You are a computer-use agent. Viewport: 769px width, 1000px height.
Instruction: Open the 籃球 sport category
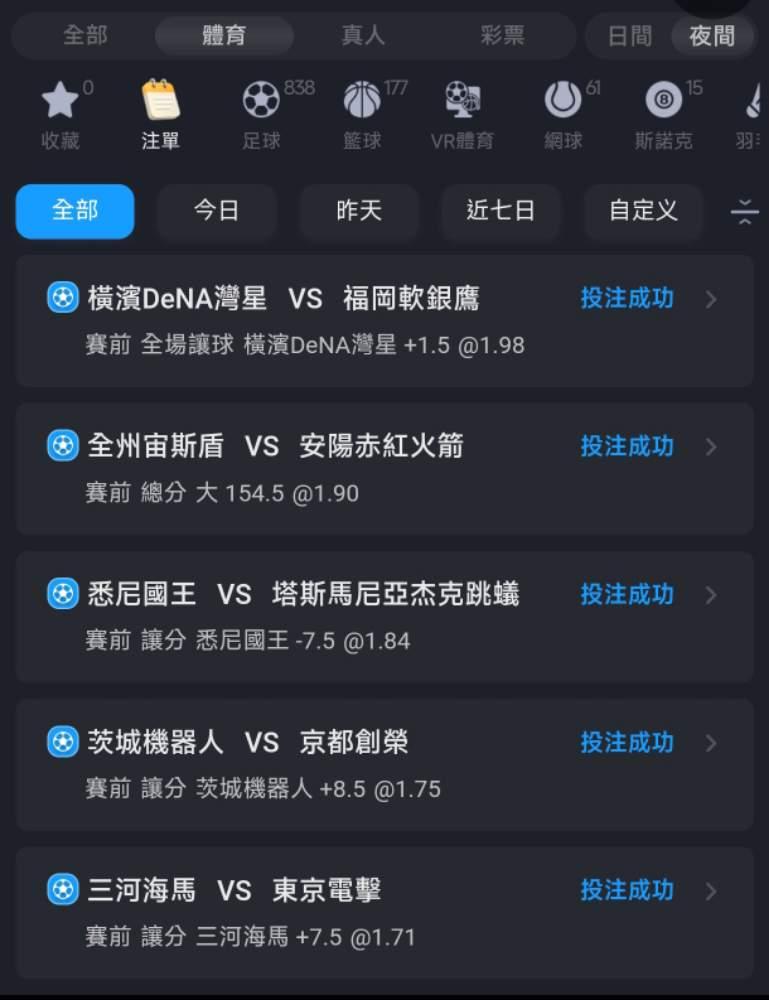(x=363, y=115)
